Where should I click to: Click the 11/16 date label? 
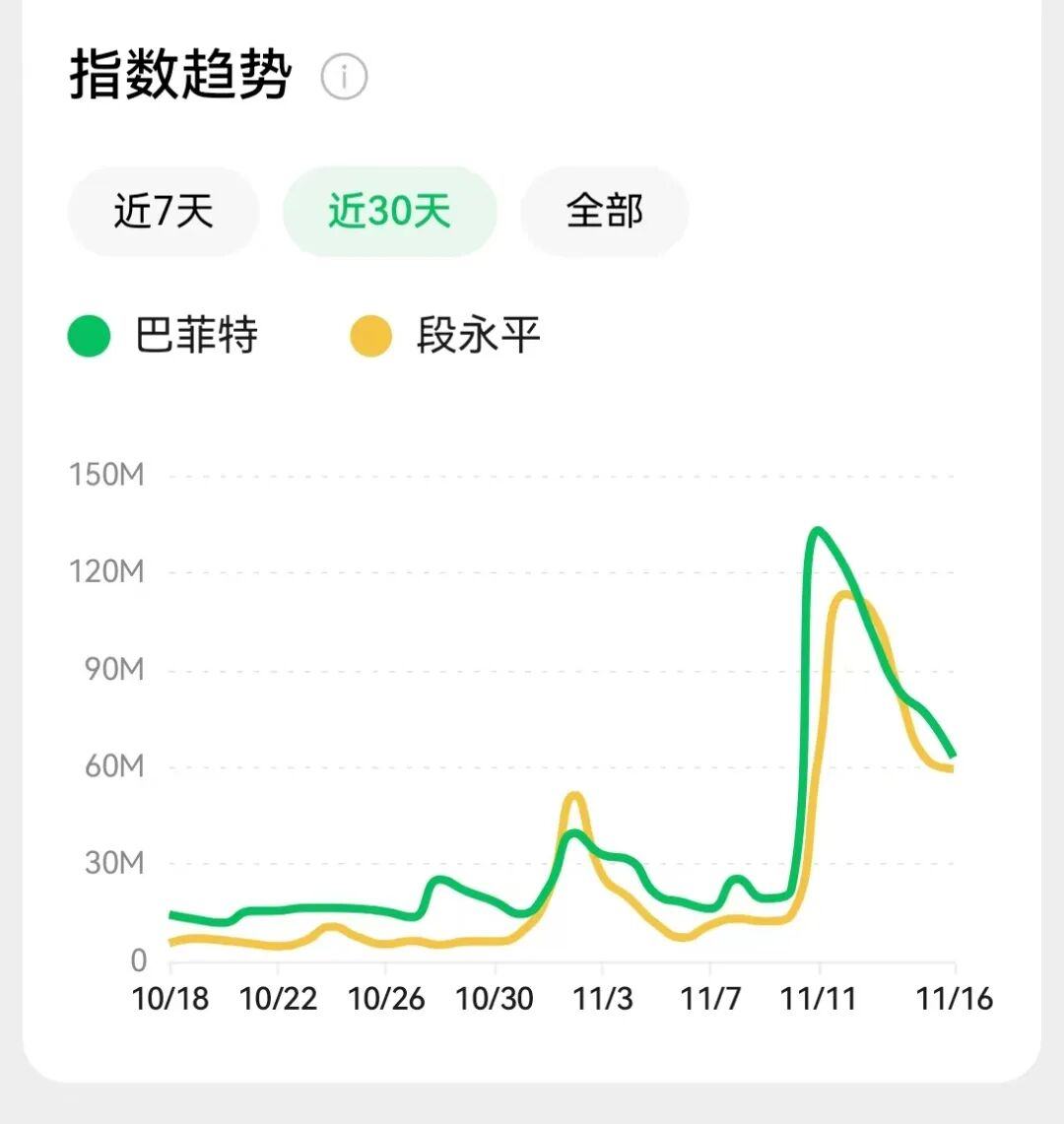tap(953, 999)
